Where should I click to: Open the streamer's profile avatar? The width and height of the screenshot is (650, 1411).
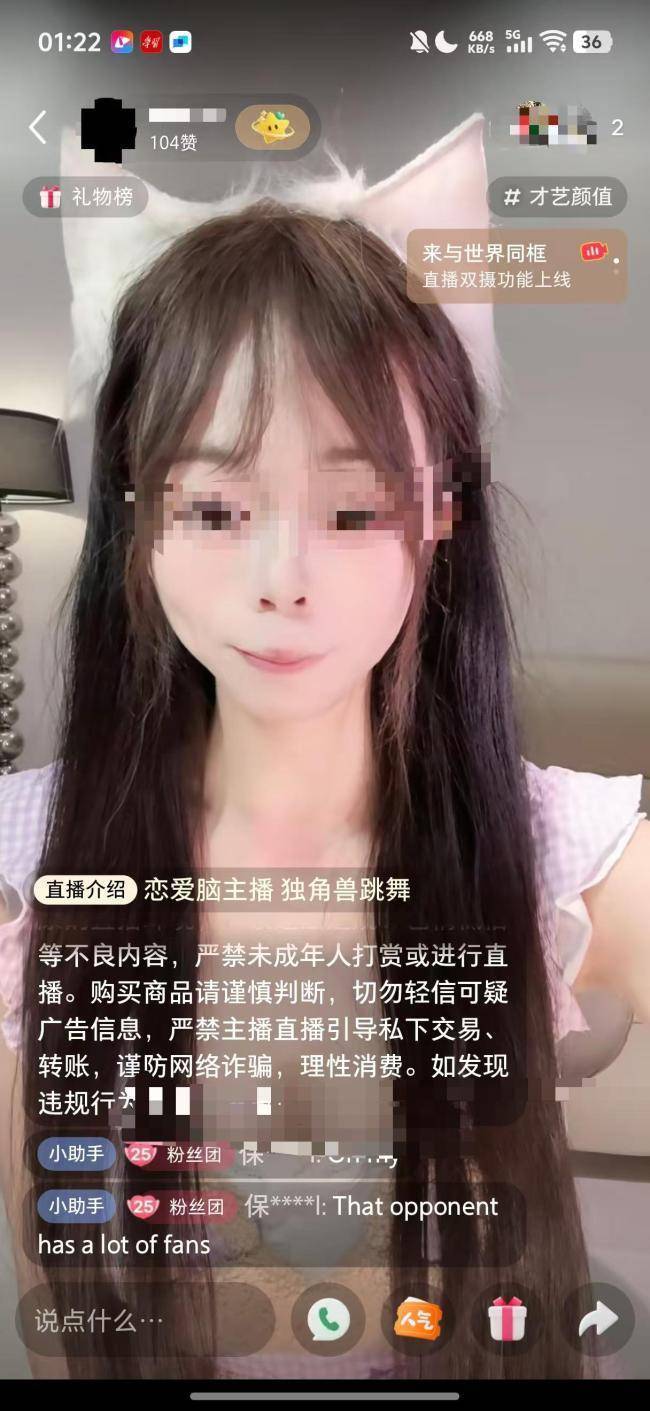[108, 130]
